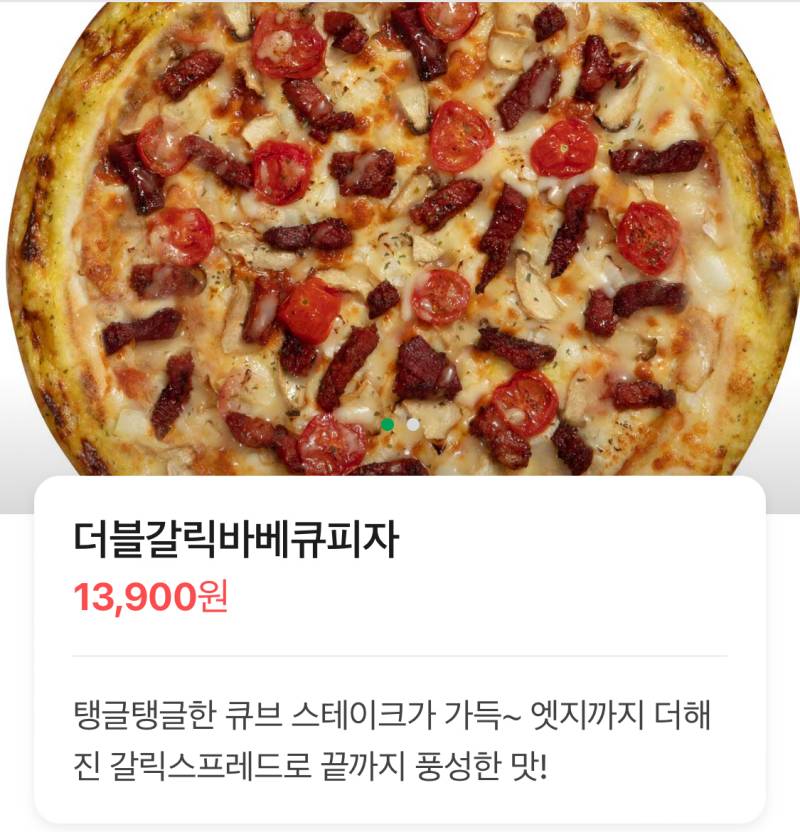
Task: Click the carousel page indicator dots
Action: click(399, 425)
